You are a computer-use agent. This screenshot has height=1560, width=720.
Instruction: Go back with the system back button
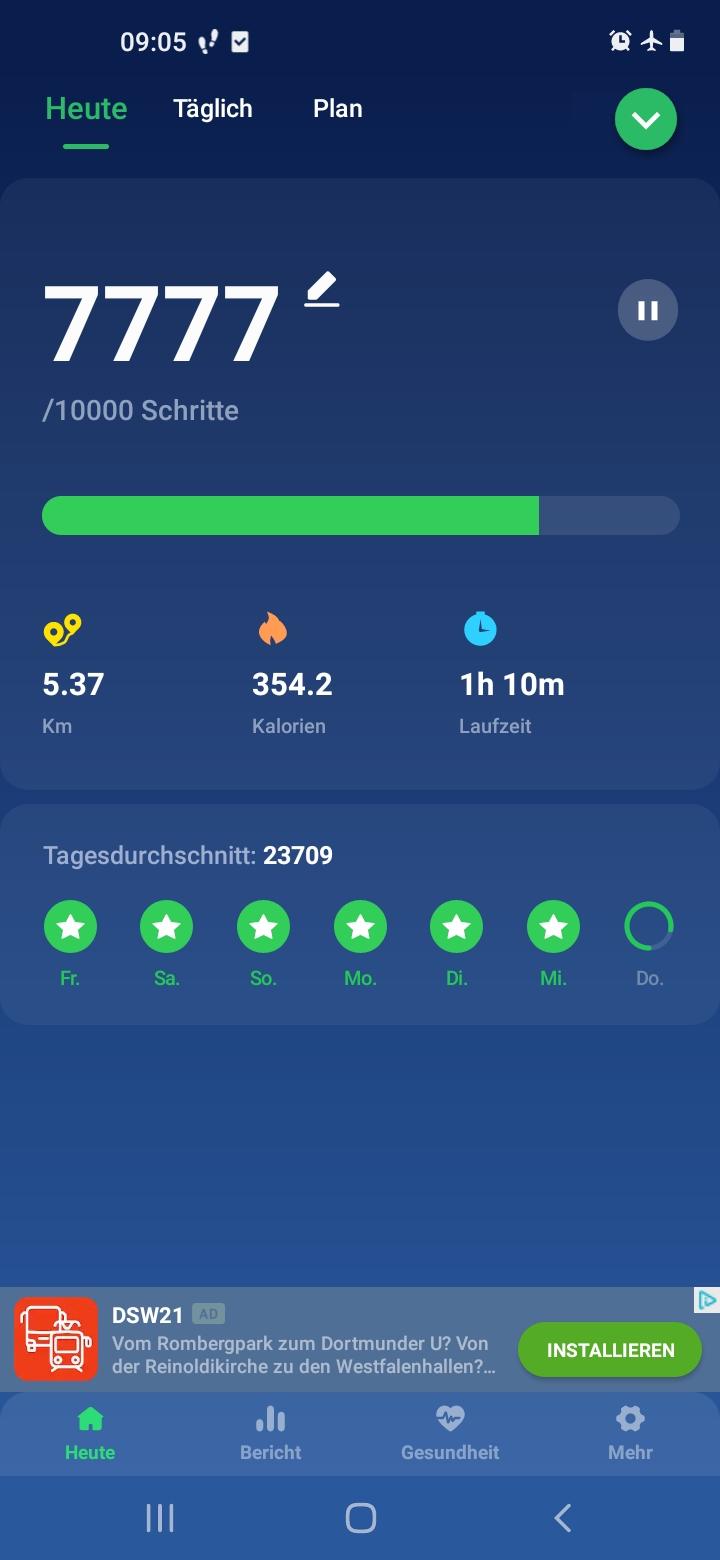[x=563, y=1518]
